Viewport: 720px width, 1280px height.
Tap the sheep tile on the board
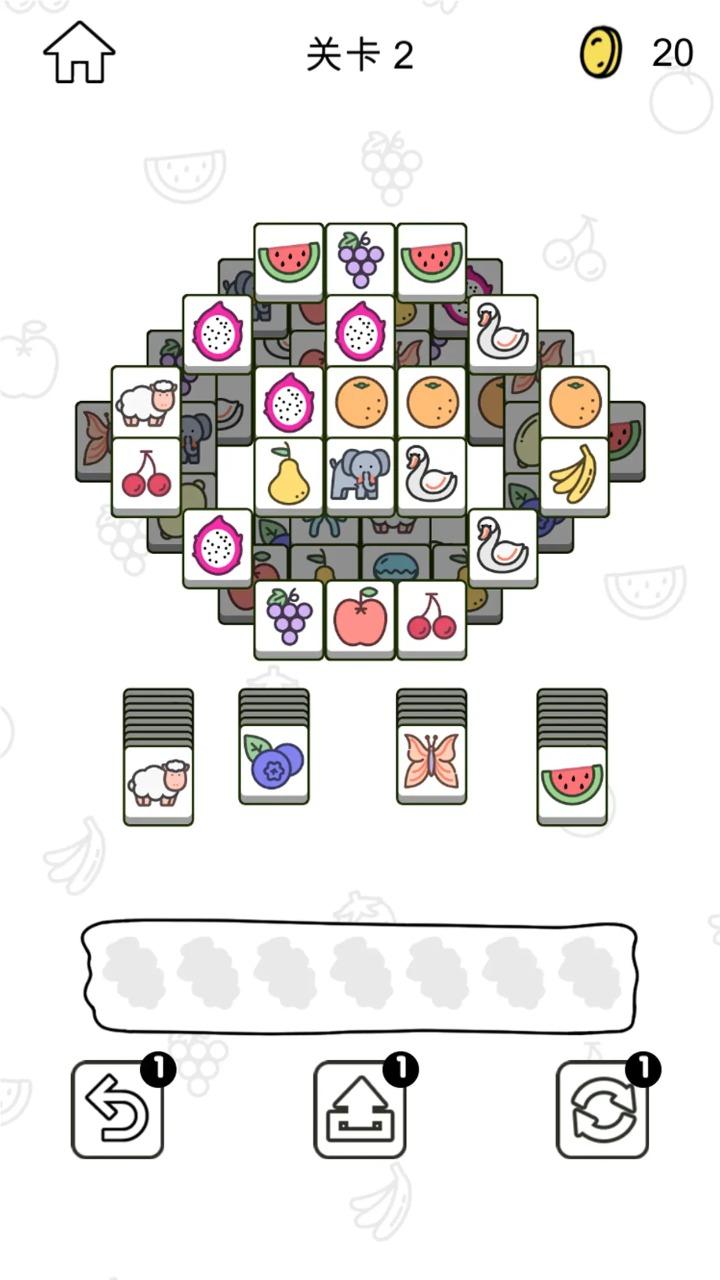click(146, 404)
